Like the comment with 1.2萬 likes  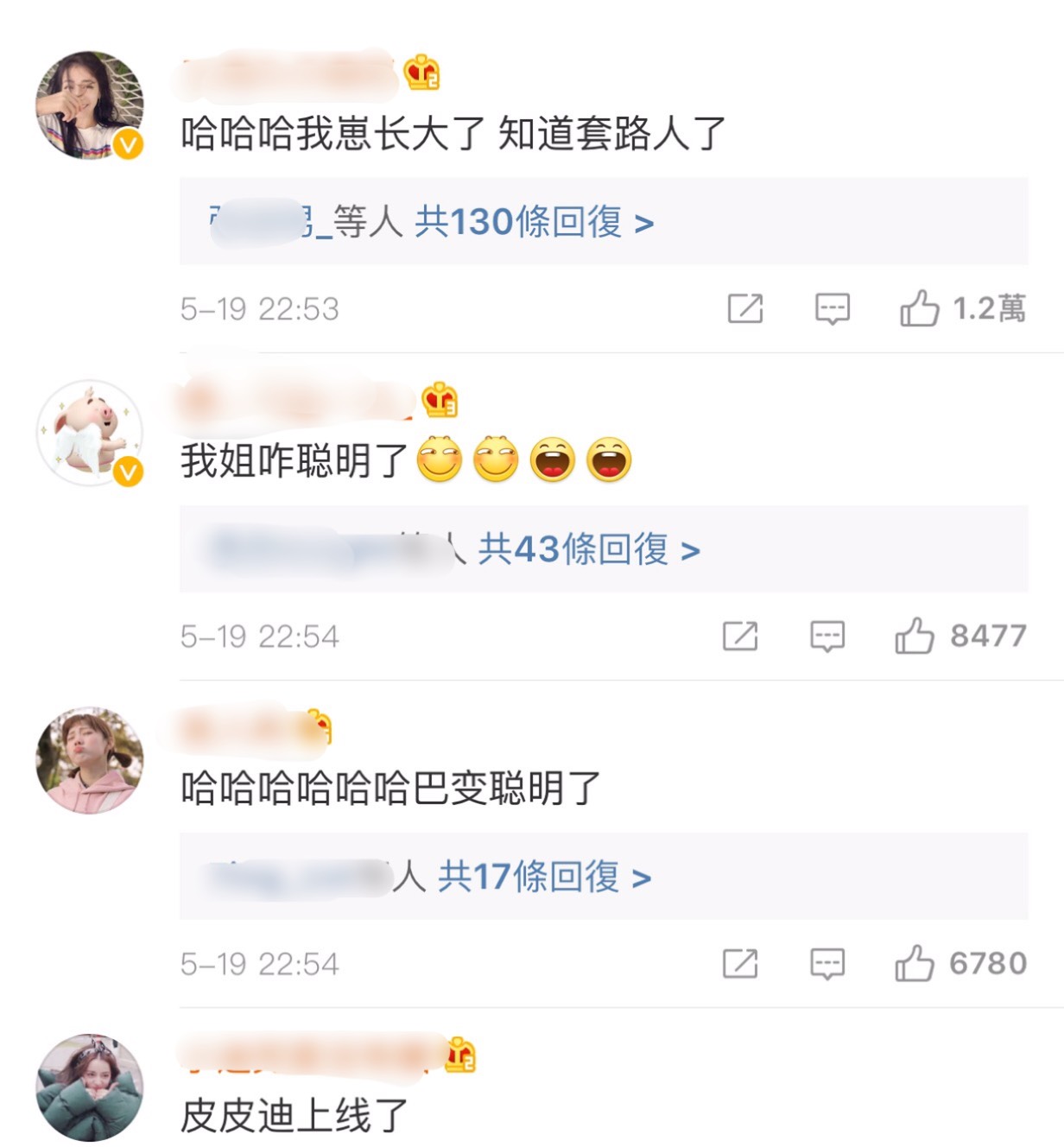tap(920, 308)
